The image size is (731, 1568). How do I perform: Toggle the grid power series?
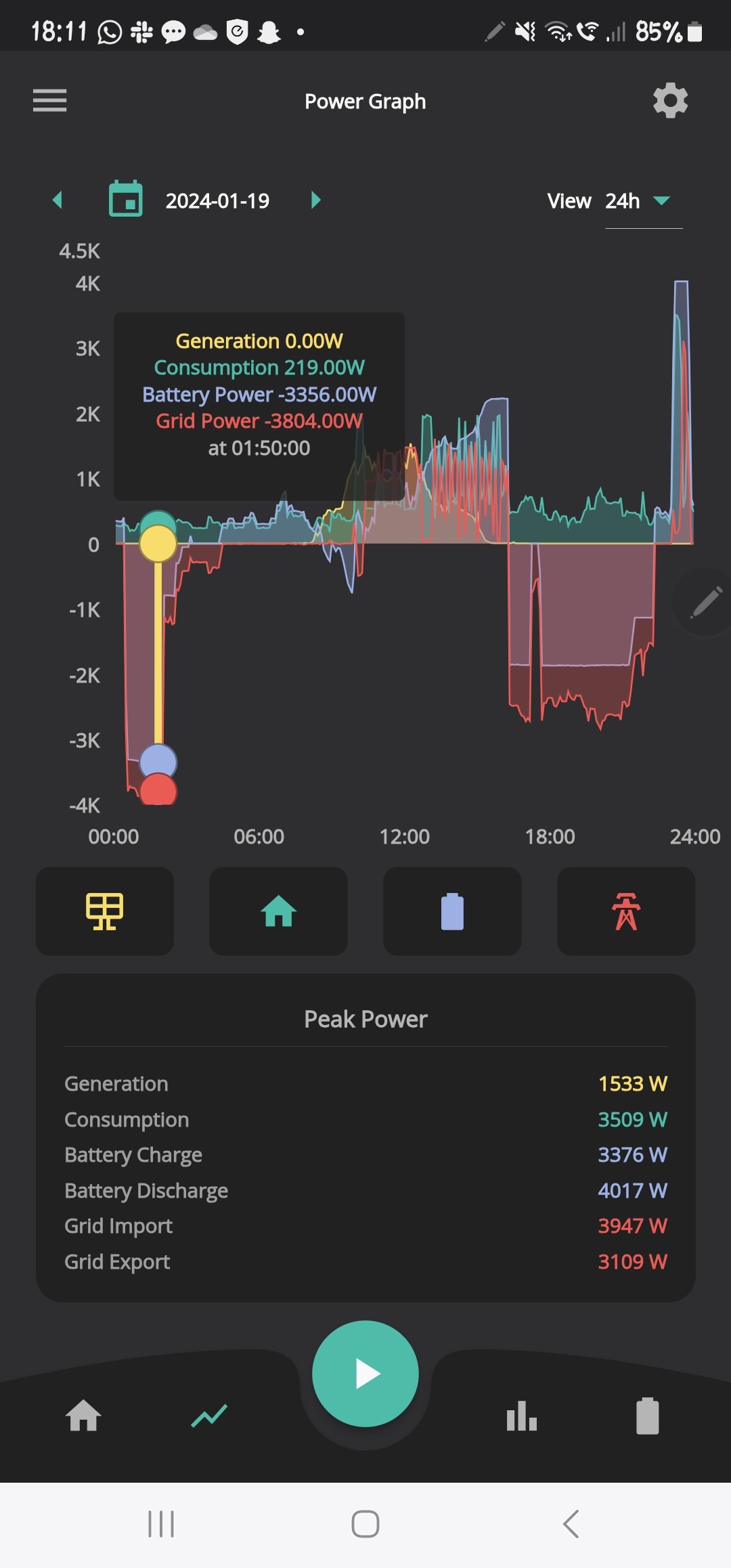click(626, 911)
